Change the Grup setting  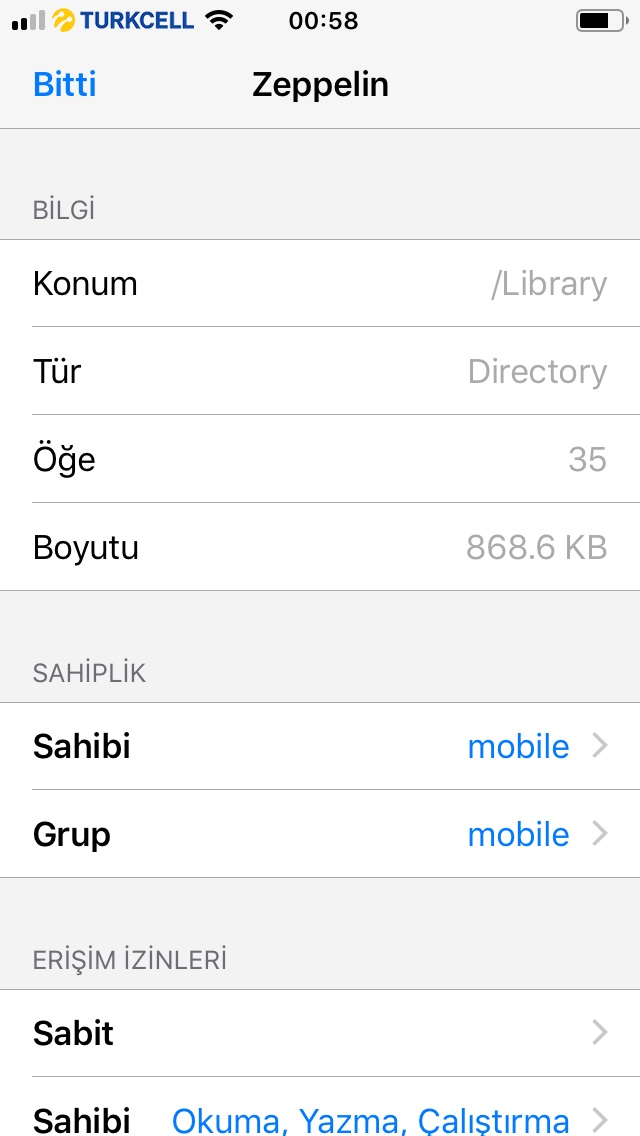(x=320, y=835)
